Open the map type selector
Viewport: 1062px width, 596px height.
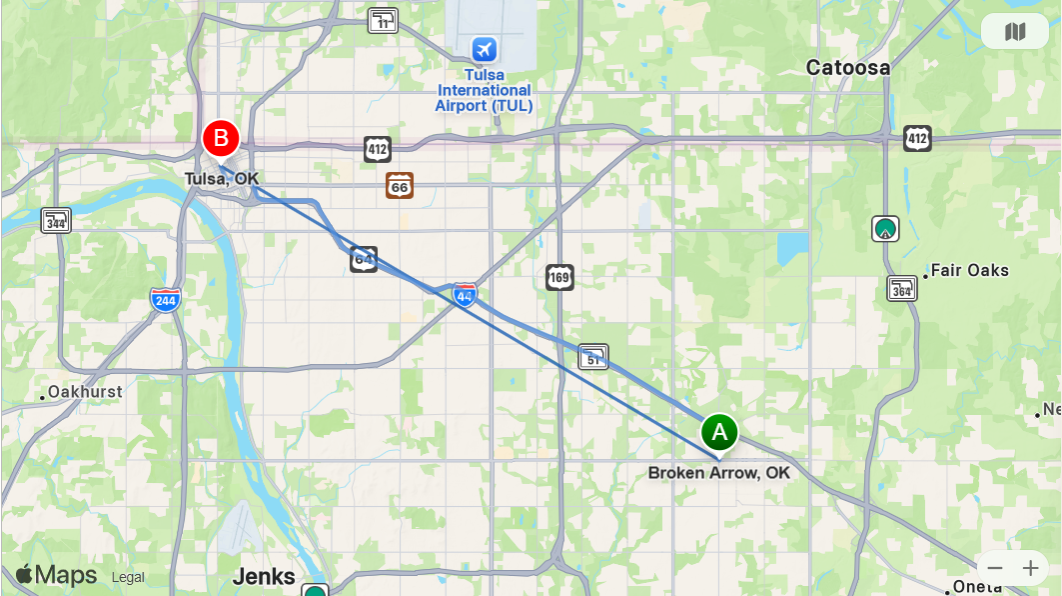pyautogui.click(x=1015, y=31)
